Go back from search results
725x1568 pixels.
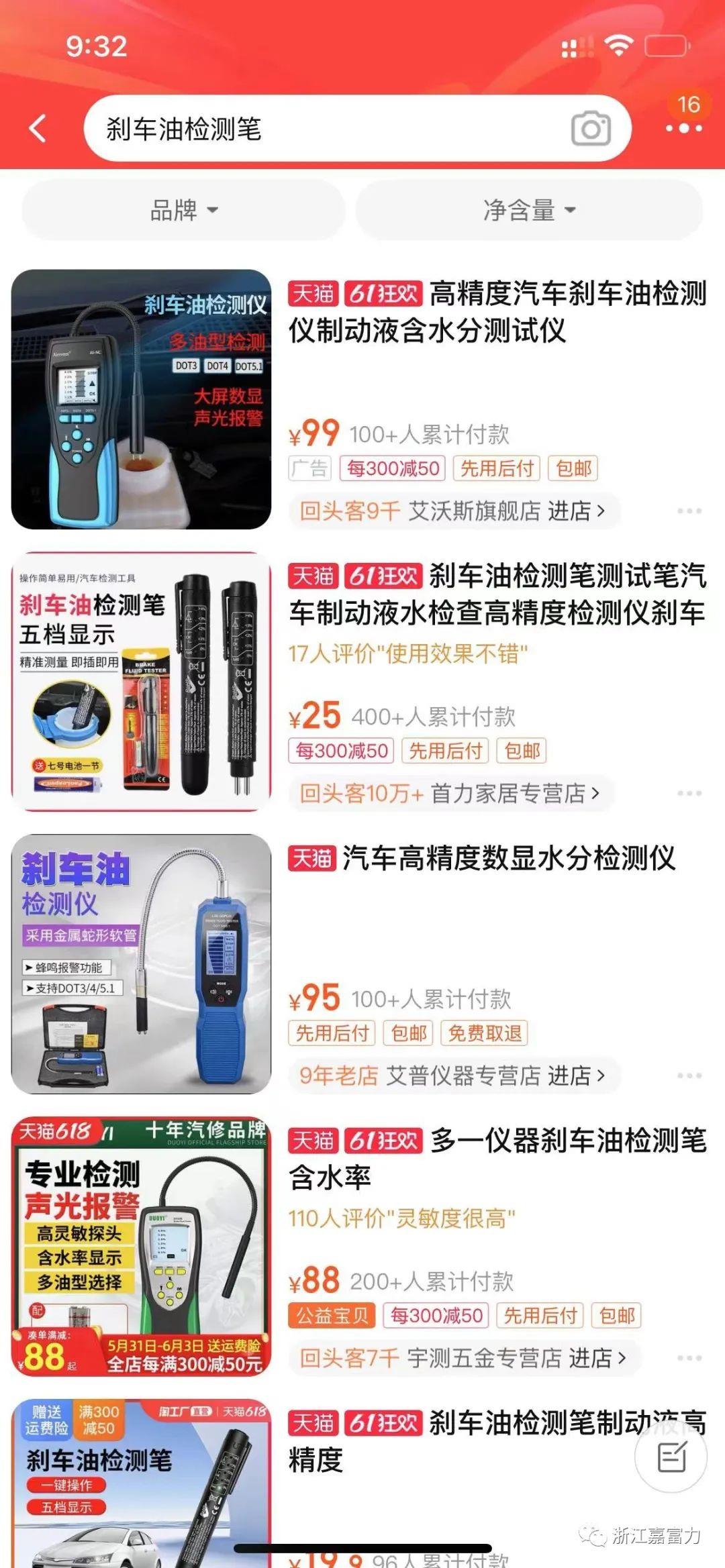[38, 128]
